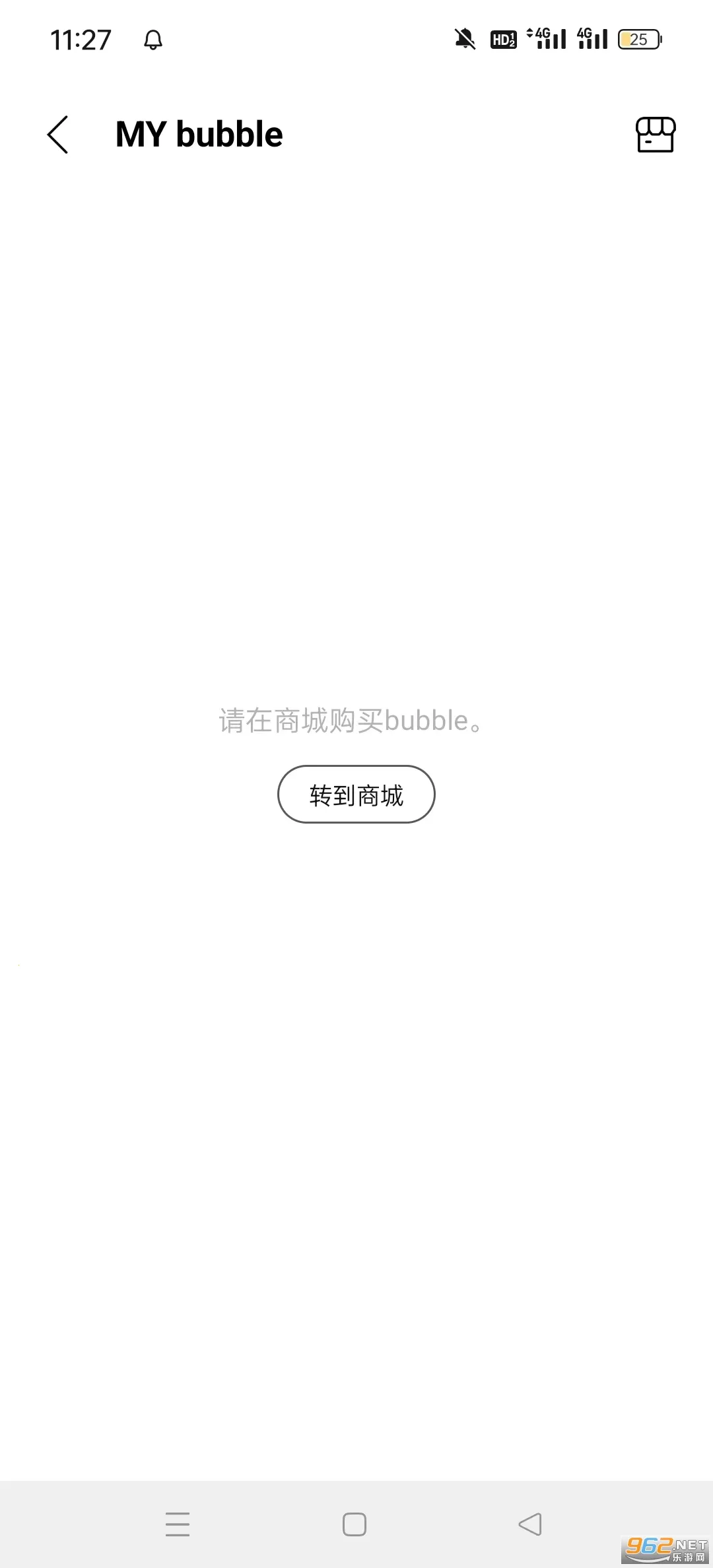Tap the MY bubble page title
Image resolution: width=713 pixels, height=1568 pixels.
(198, 133)
